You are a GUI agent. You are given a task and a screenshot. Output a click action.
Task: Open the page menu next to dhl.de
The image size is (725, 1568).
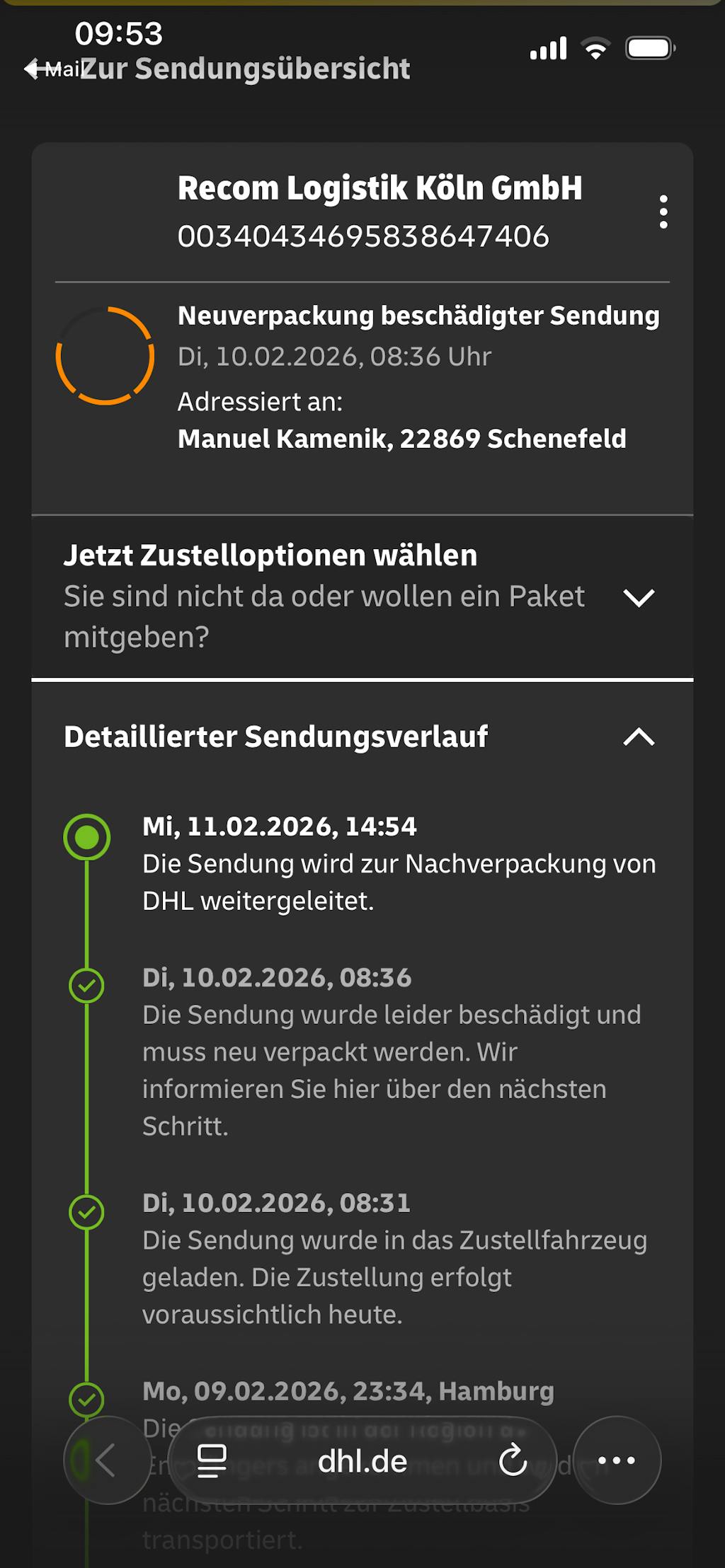pos(211,1461)
